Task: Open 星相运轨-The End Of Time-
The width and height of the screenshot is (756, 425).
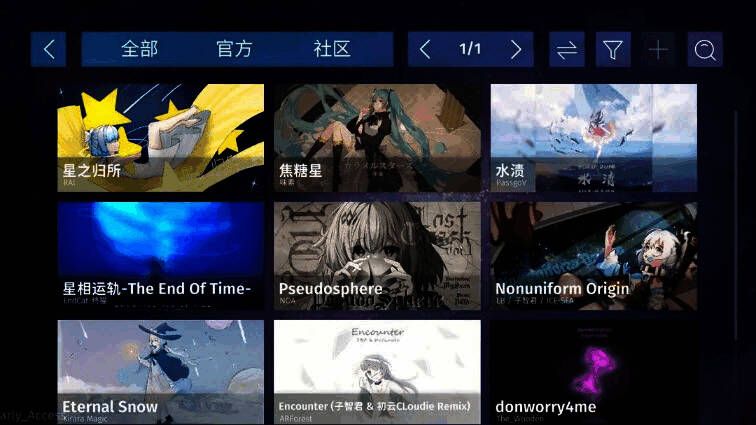Action: point(161,253)
